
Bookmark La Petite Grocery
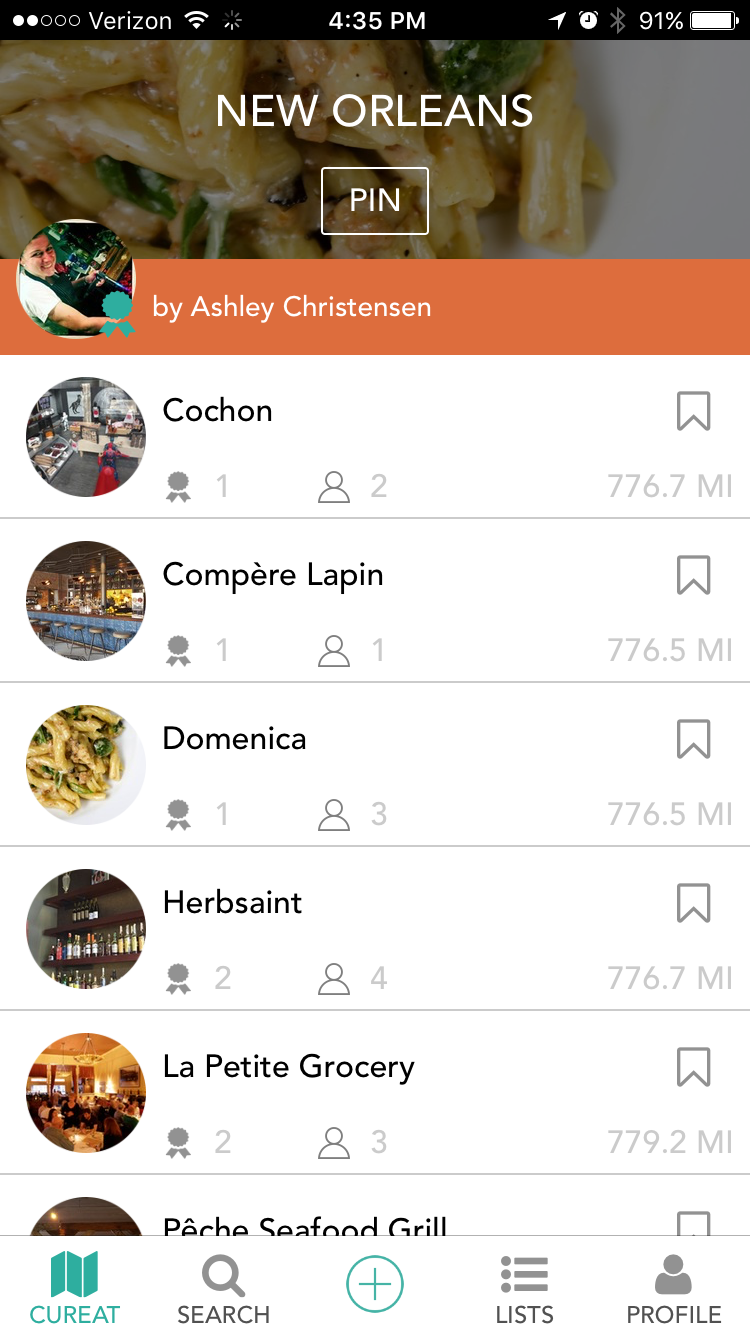[693, 1067]
